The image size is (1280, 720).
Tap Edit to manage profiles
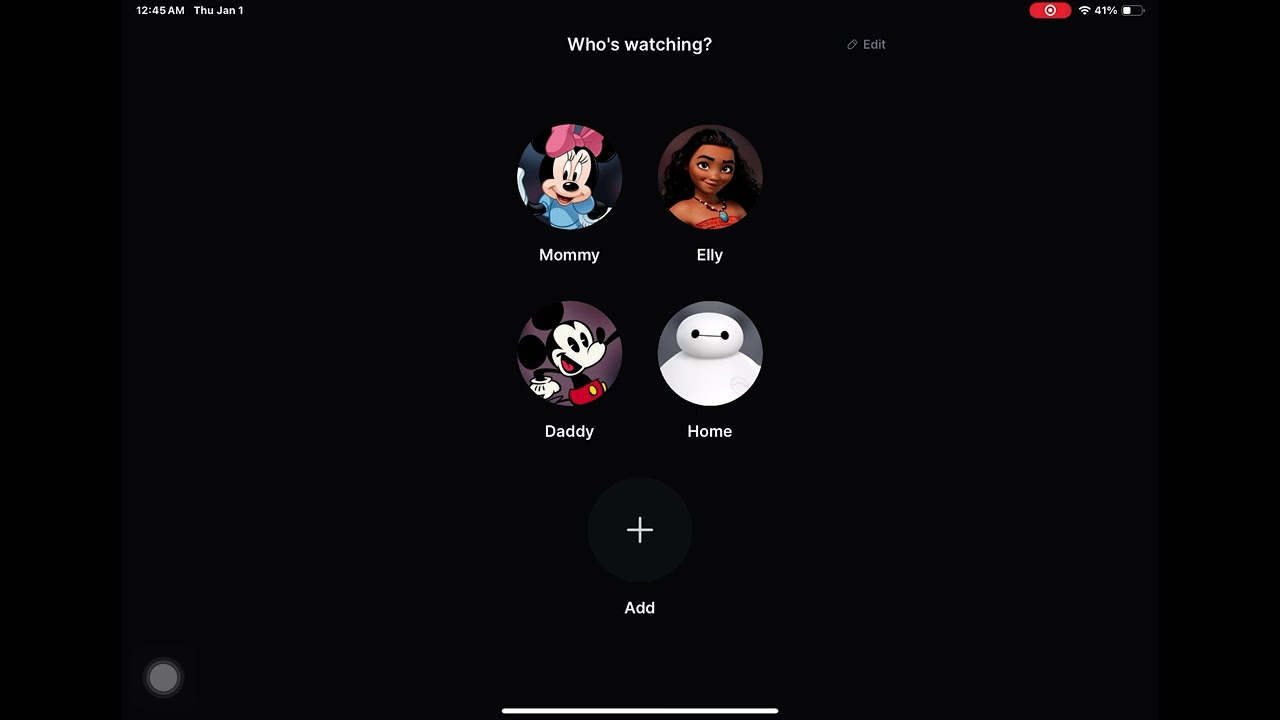coord(866,44)
